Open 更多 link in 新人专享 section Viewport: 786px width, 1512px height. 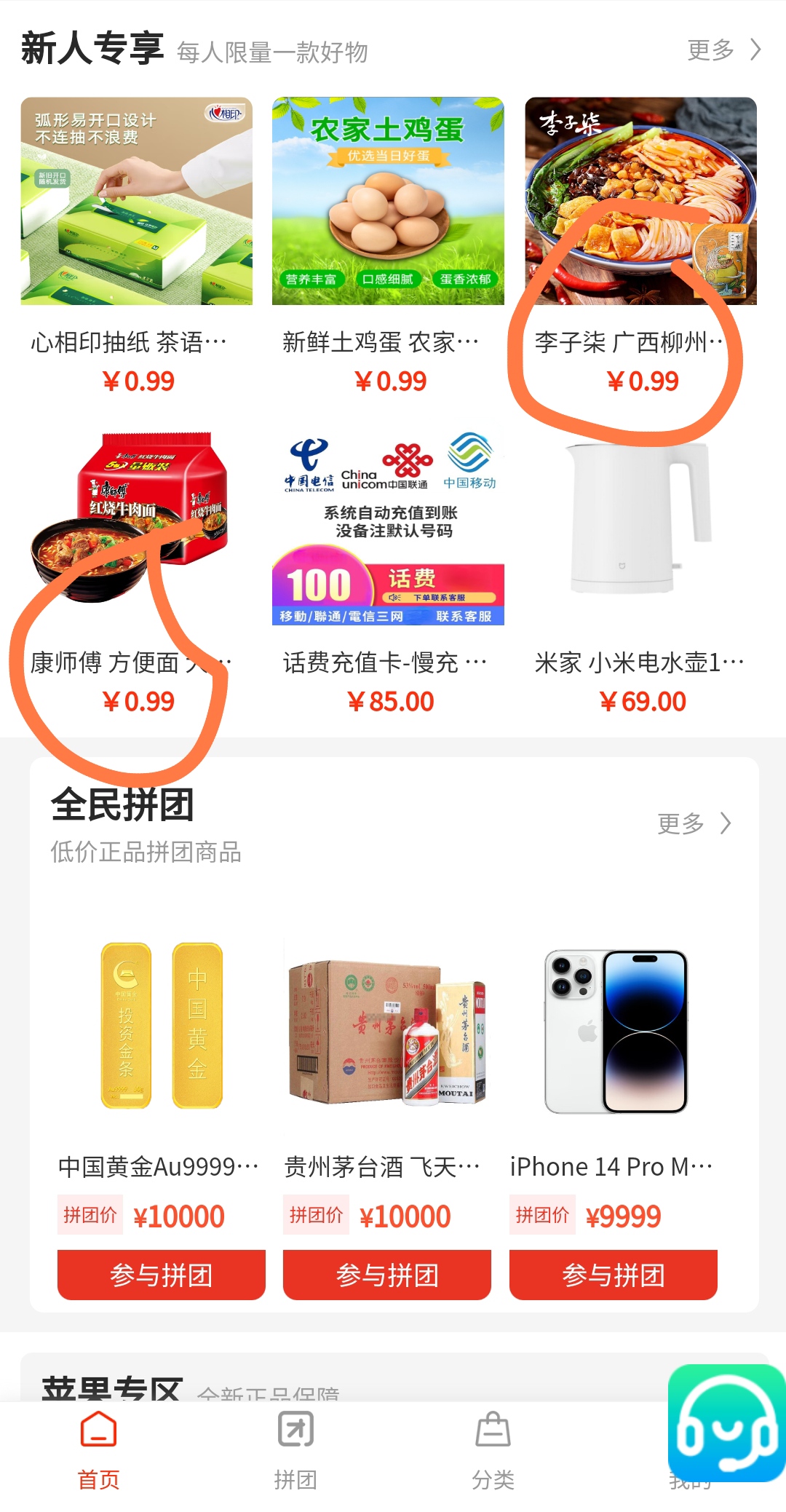click(x=723, y=50)
